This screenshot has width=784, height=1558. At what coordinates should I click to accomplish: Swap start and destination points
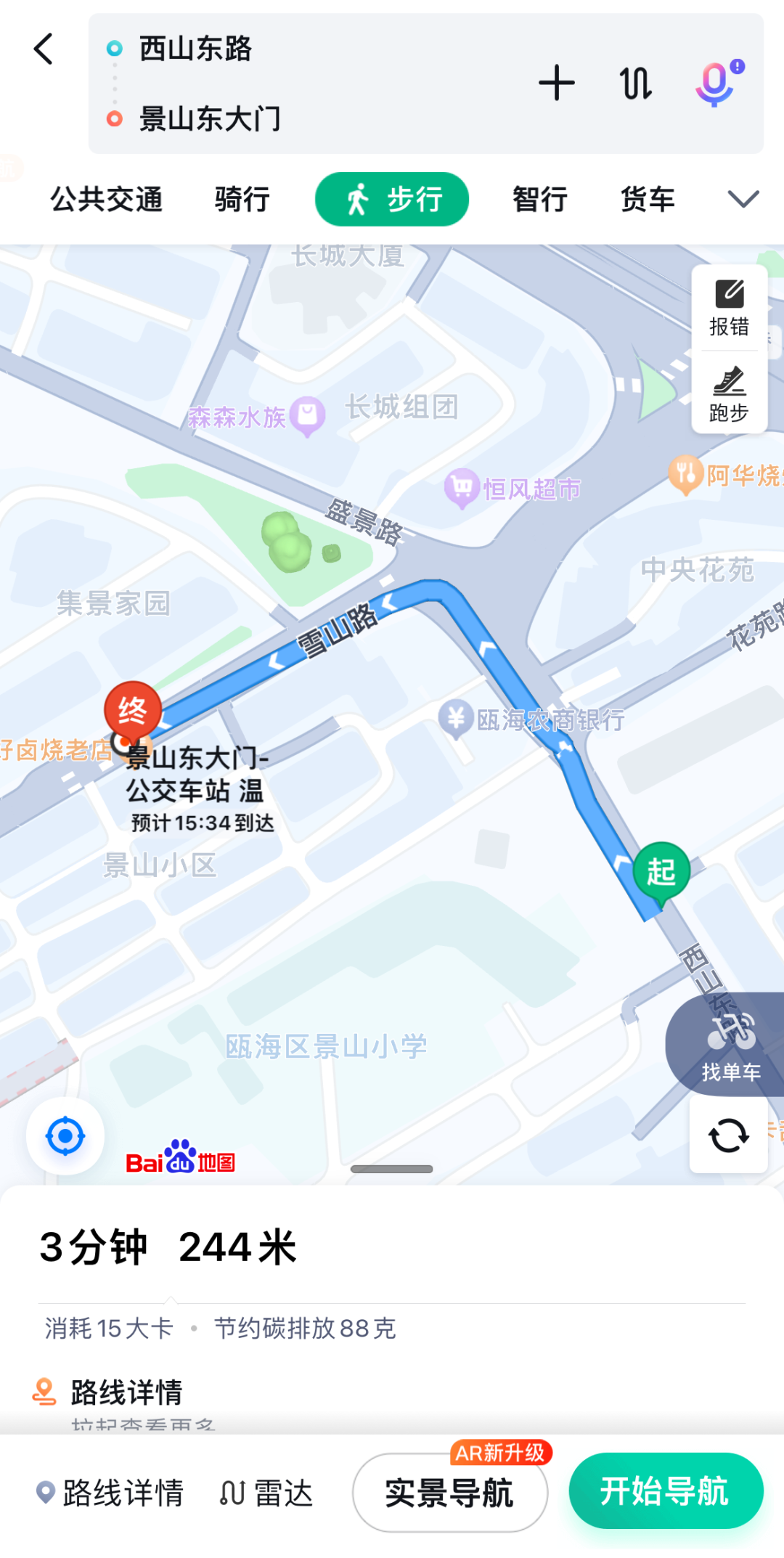tap(635, 83)
